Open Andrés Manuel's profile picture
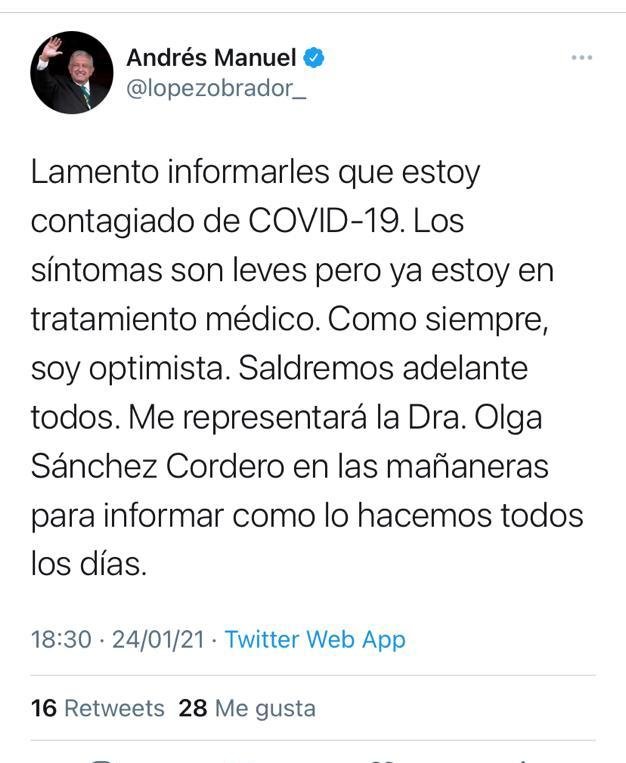 70,73
